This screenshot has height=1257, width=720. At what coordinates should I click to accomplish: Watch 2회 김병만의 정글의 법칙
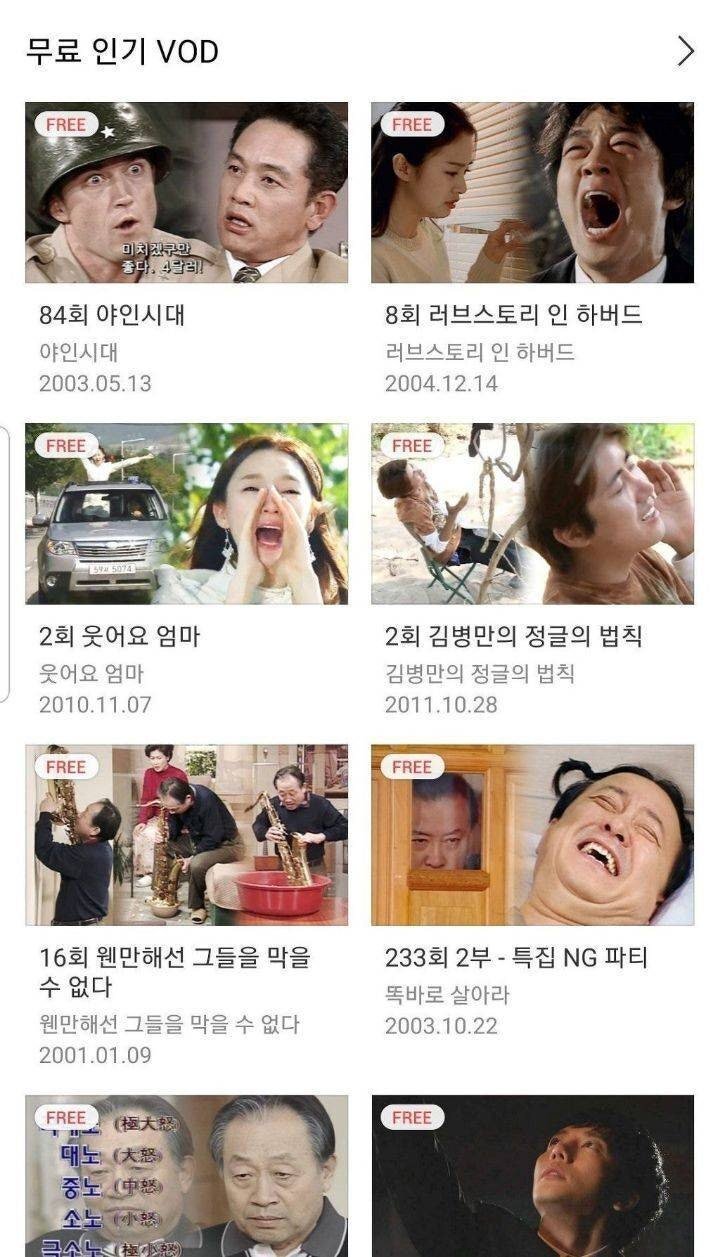(532, 514)
